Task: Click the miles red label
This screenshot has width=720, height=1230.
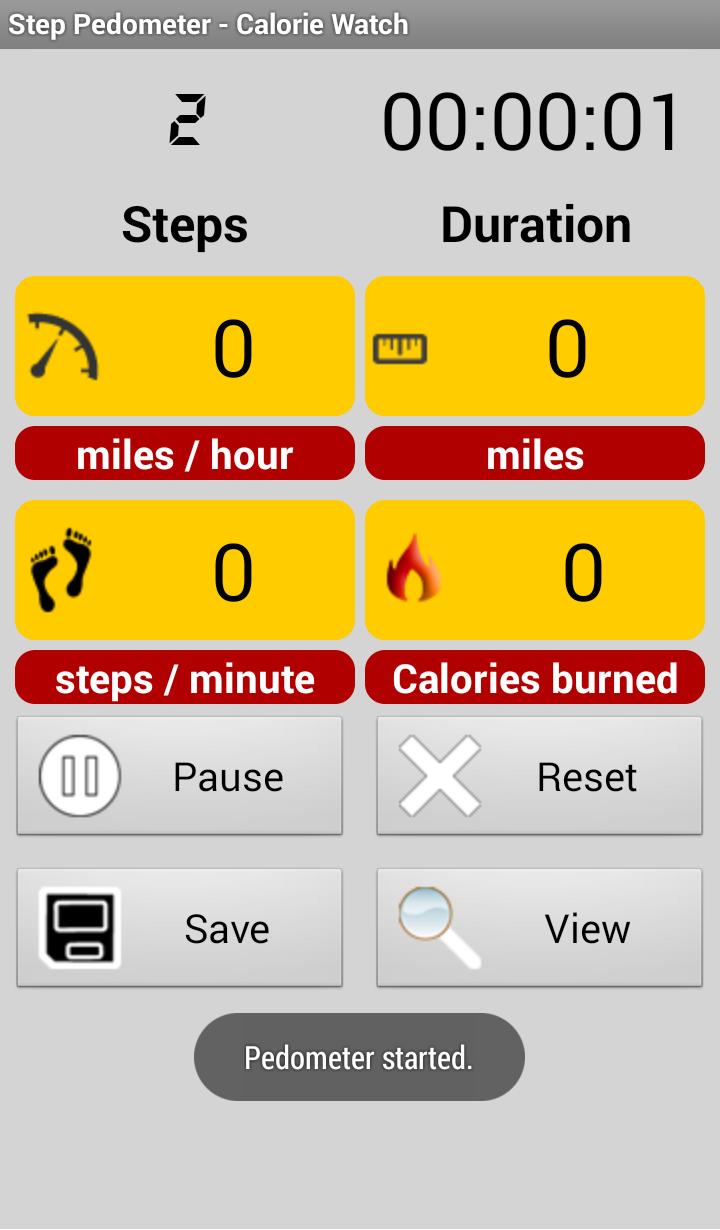Action: tap(535, 453)
